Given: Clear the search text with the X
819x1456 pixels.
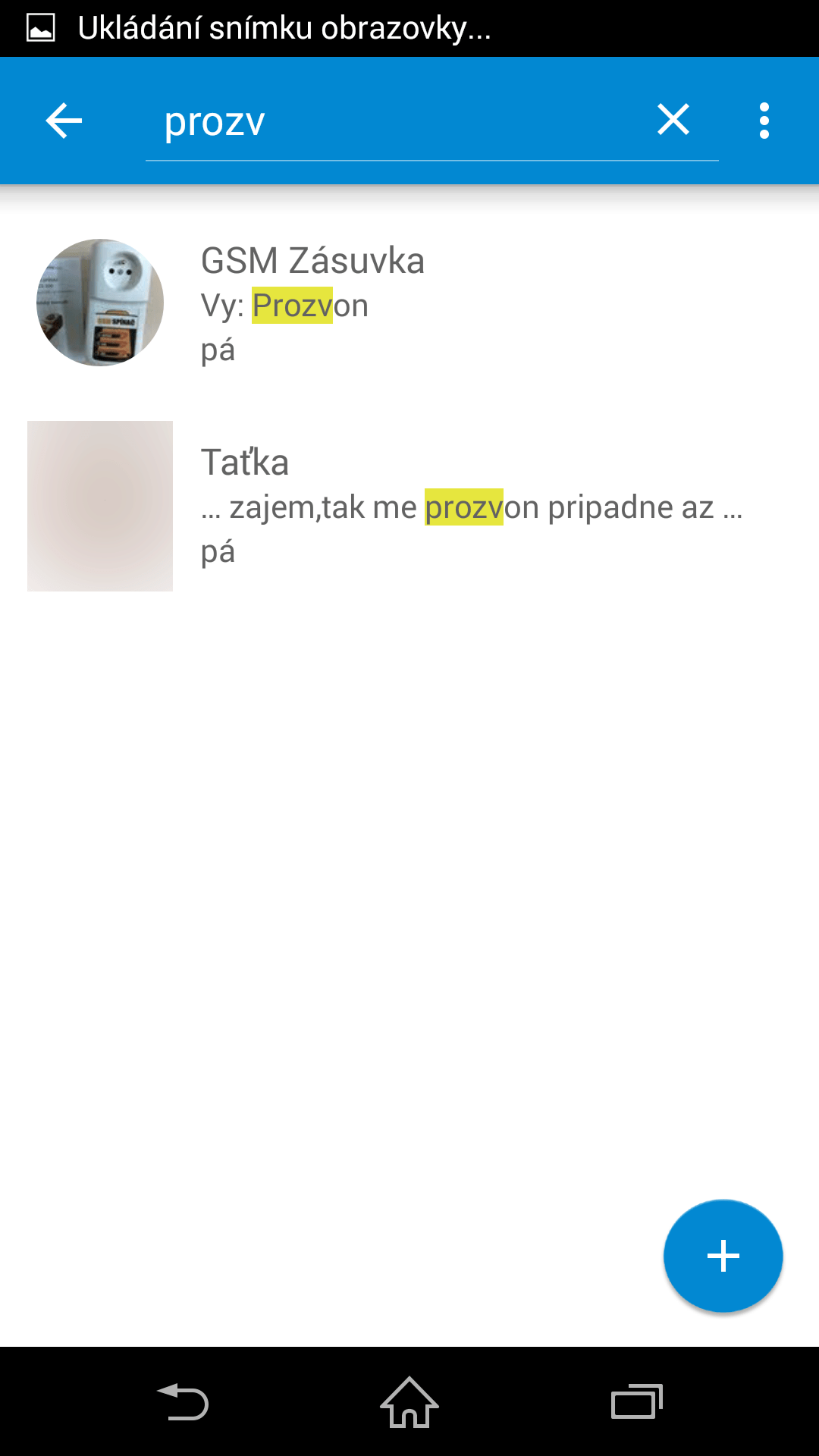Looking at the screenshot, I should 673,120.
